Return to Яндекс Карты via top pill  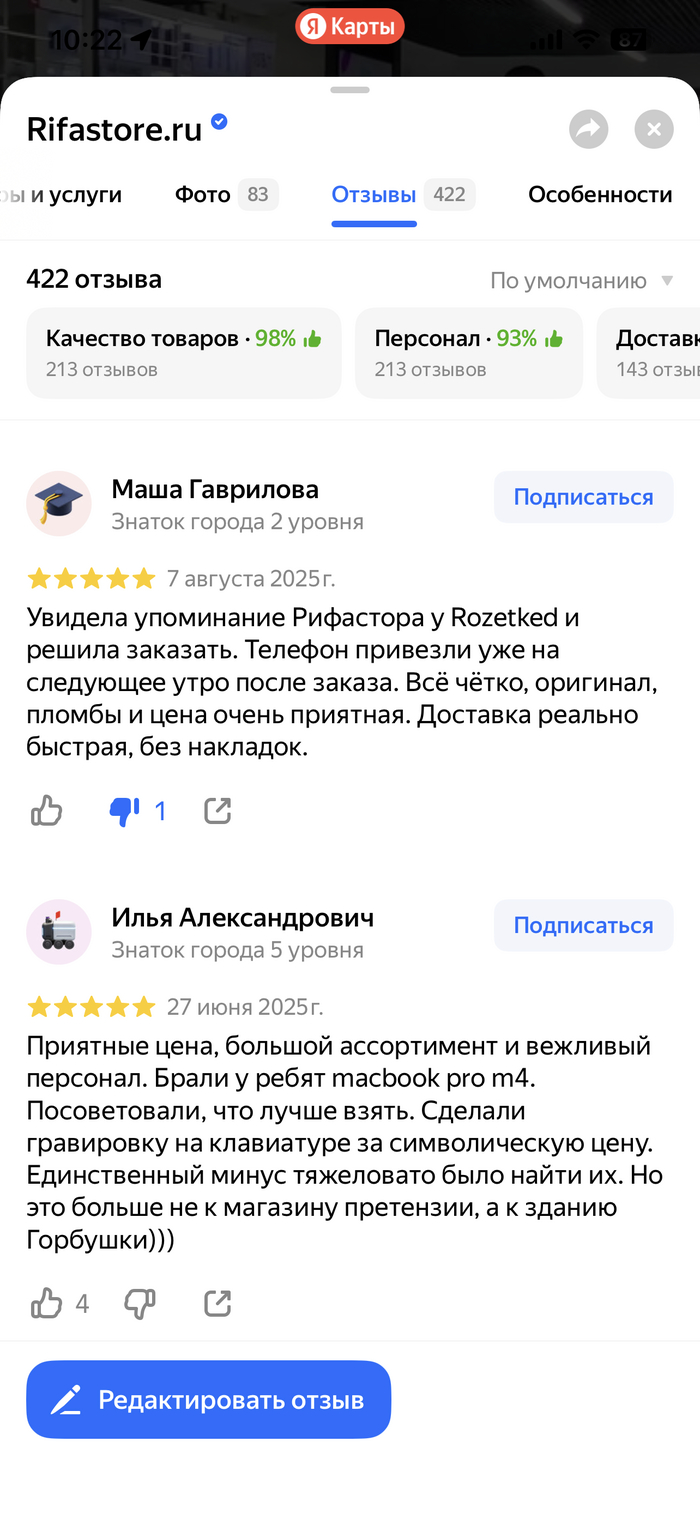pyautogui.click(x=350, y=27)
